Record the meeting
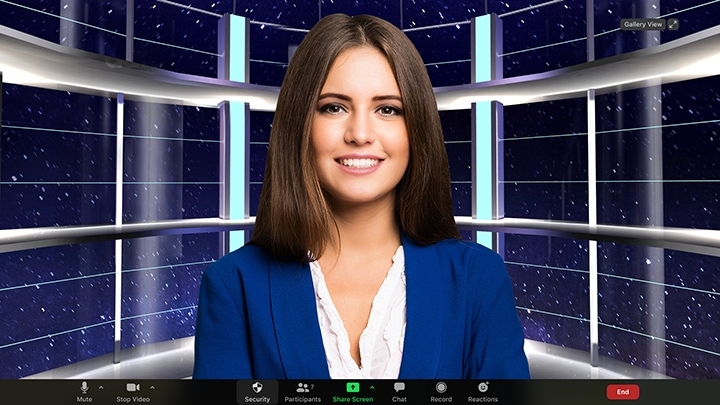The width and height of the screenshot is (720, 405). click(x=441, y=391)
